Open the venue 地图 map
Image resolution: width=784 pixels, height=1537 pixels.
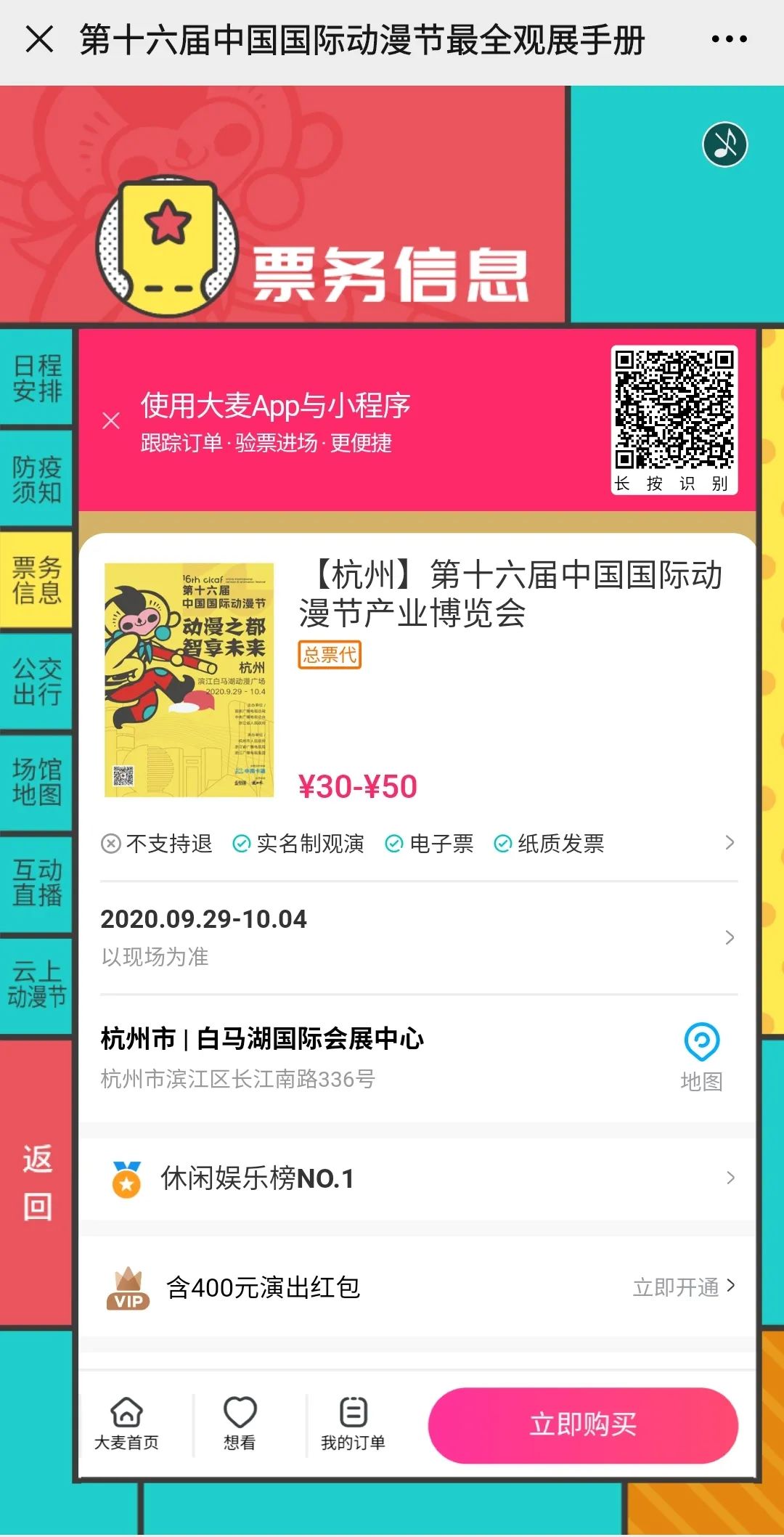coord(701,1056)
